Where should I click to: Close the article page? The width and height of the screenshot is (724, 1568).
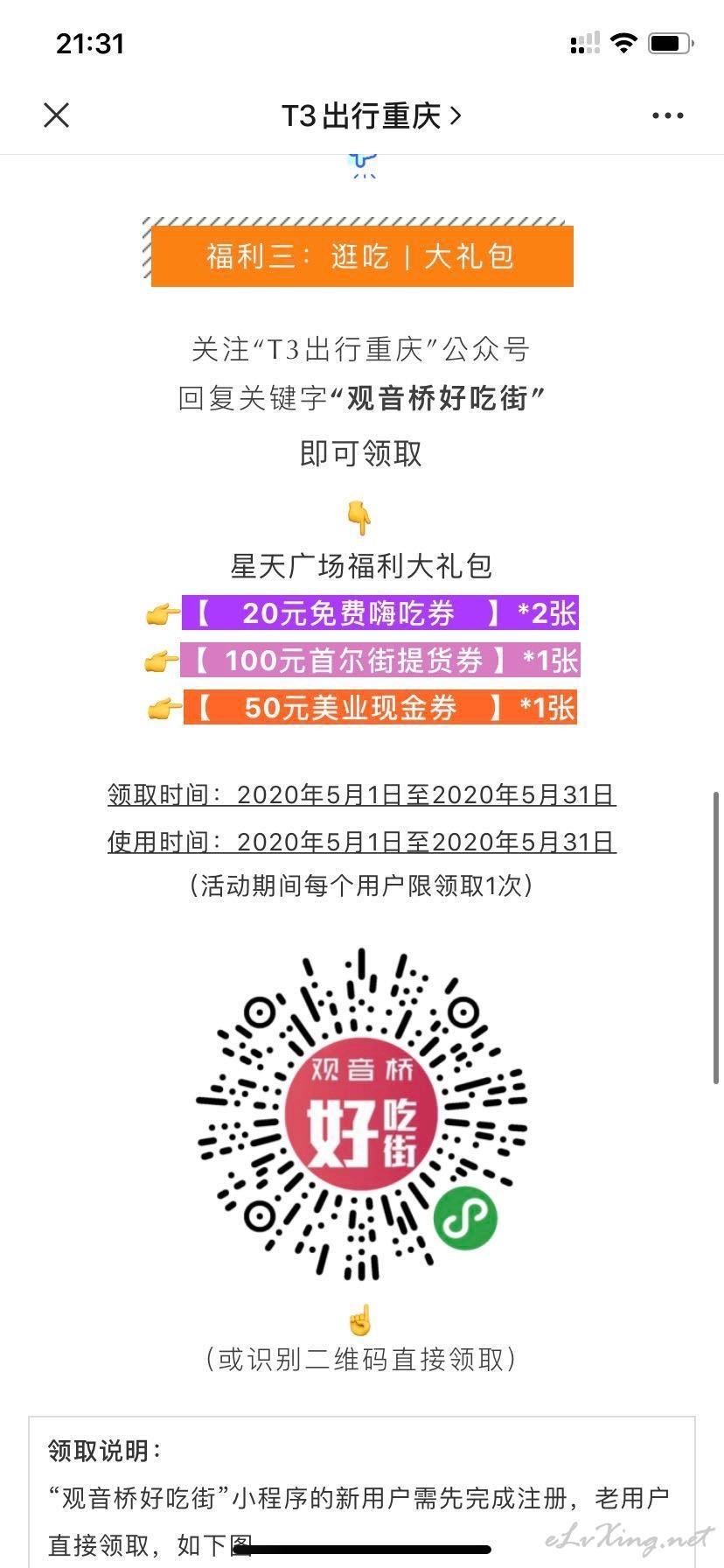tap(56, 115)
